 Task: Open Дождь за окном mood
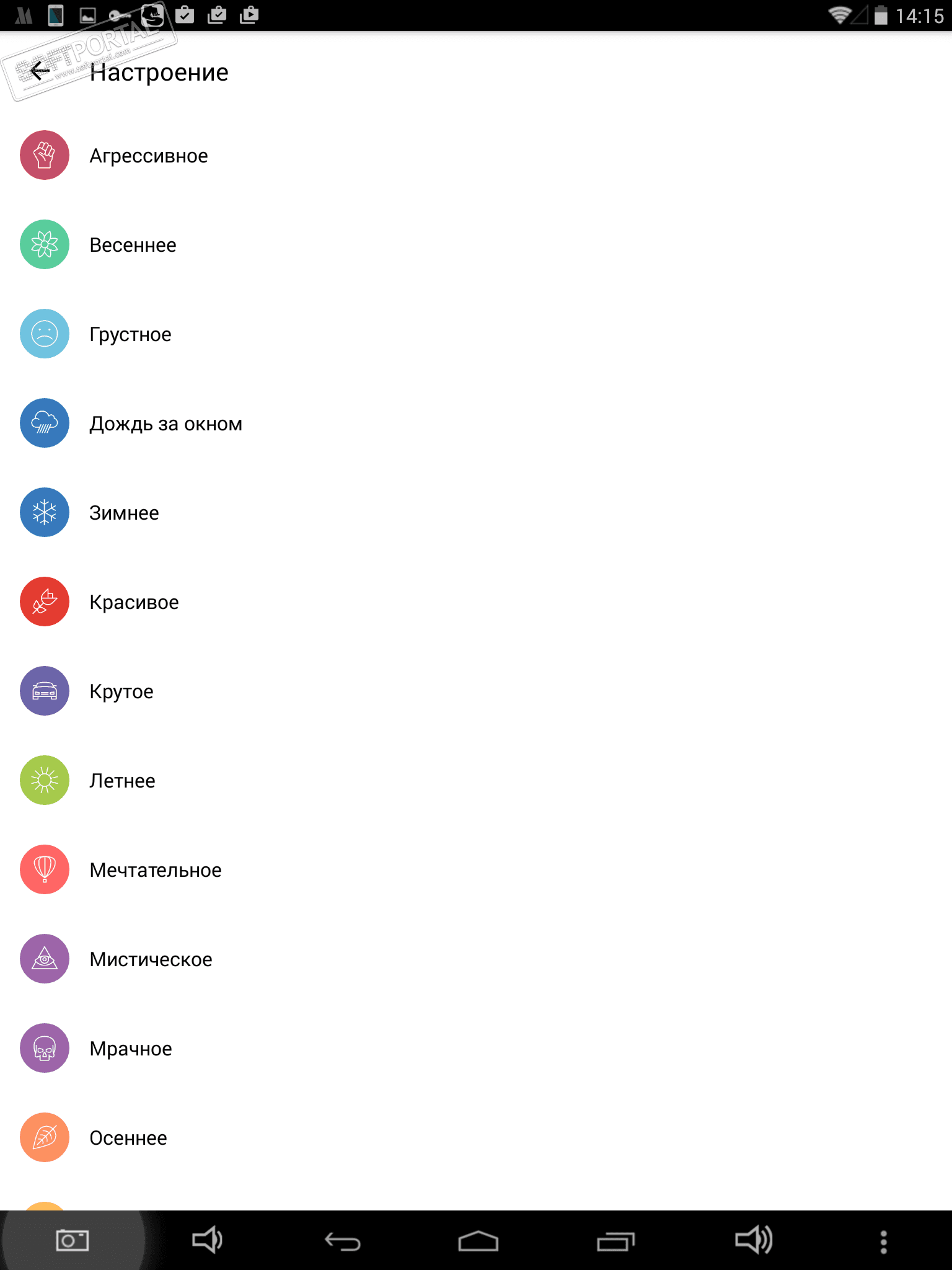coord(165,424)
